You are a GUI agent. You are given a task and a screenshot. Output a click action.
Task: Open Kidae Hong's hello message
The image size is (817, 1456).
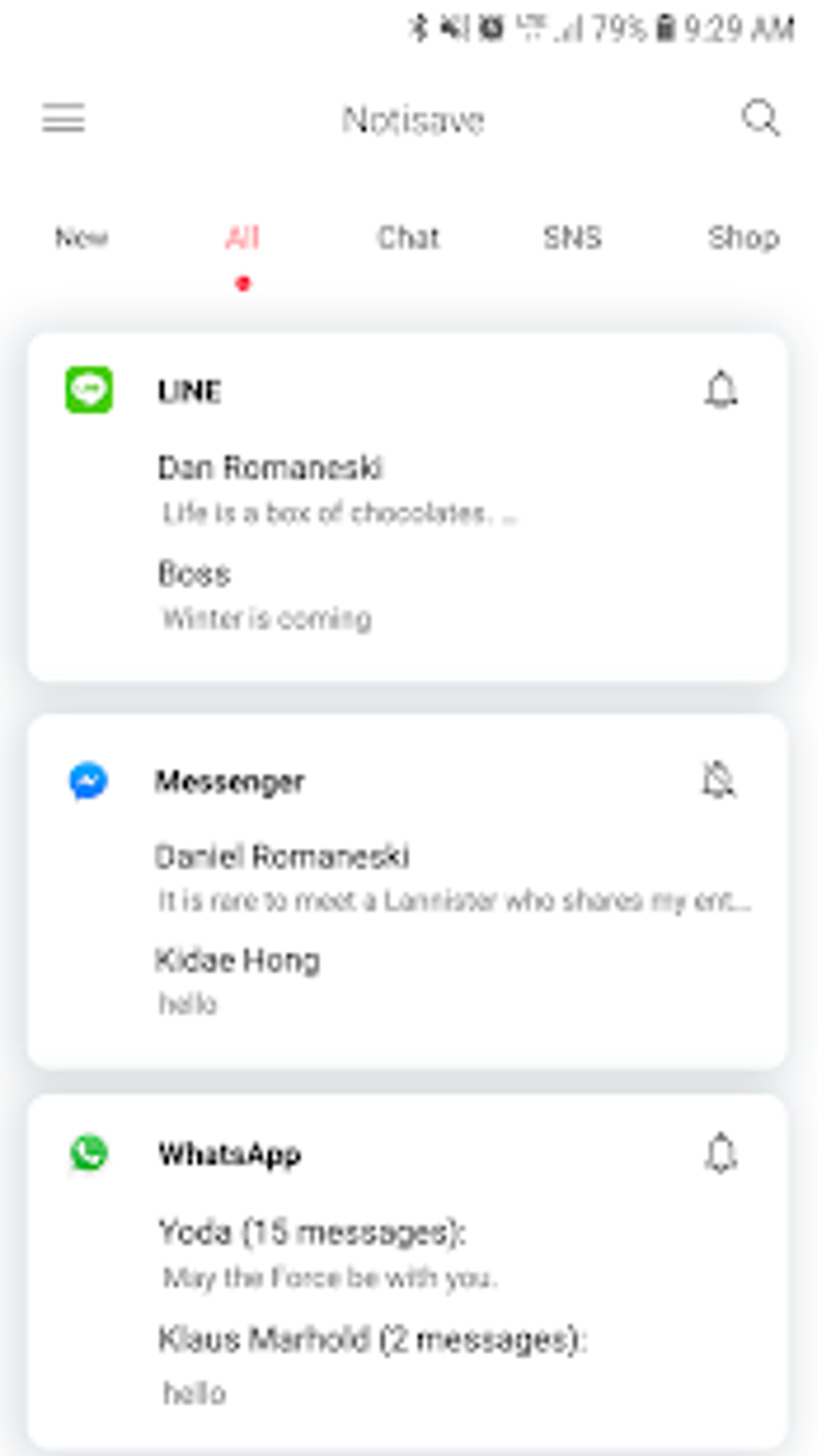(237, 979)
